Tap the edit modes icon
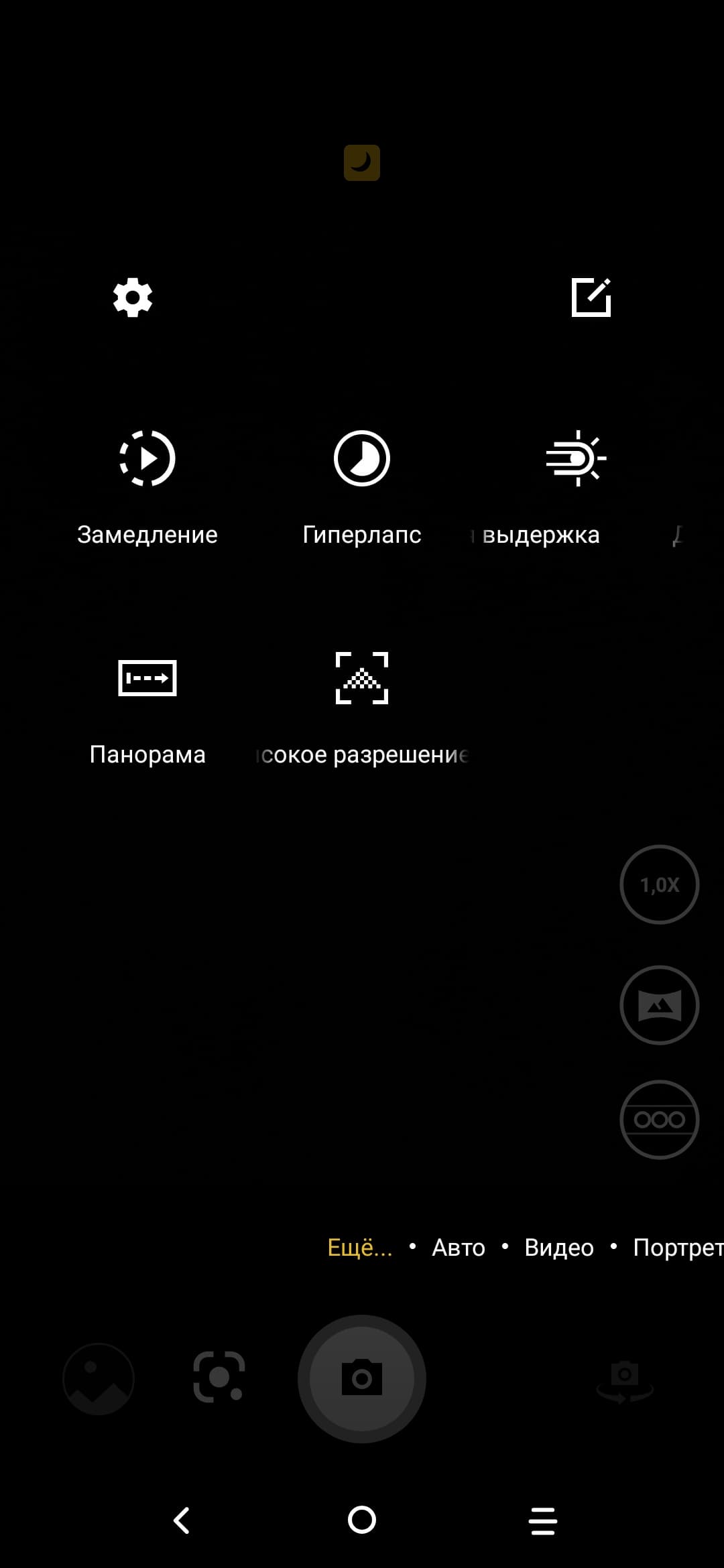724x1568 pixels. point(591,297)
